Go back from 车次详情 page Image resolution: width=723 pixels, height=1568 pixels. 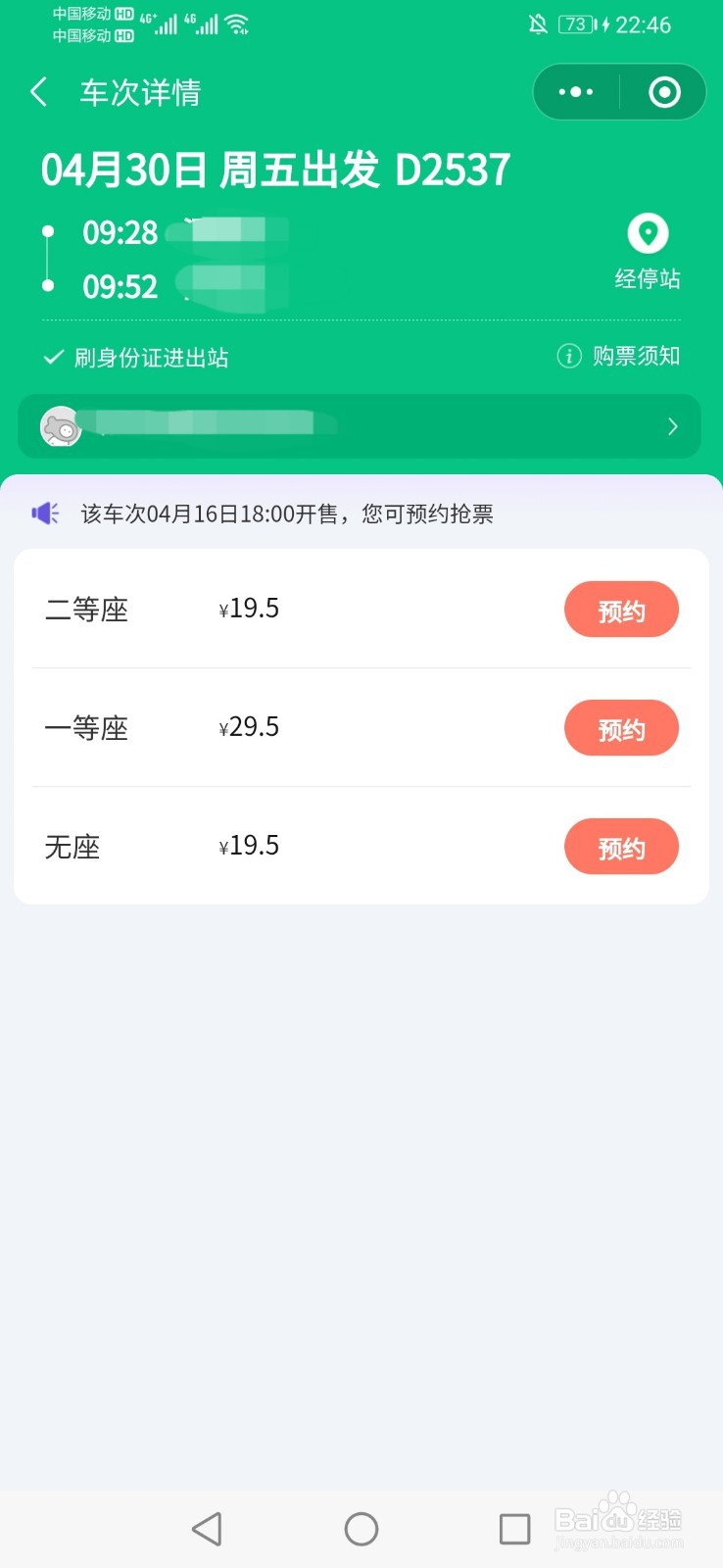click(39, 93)
